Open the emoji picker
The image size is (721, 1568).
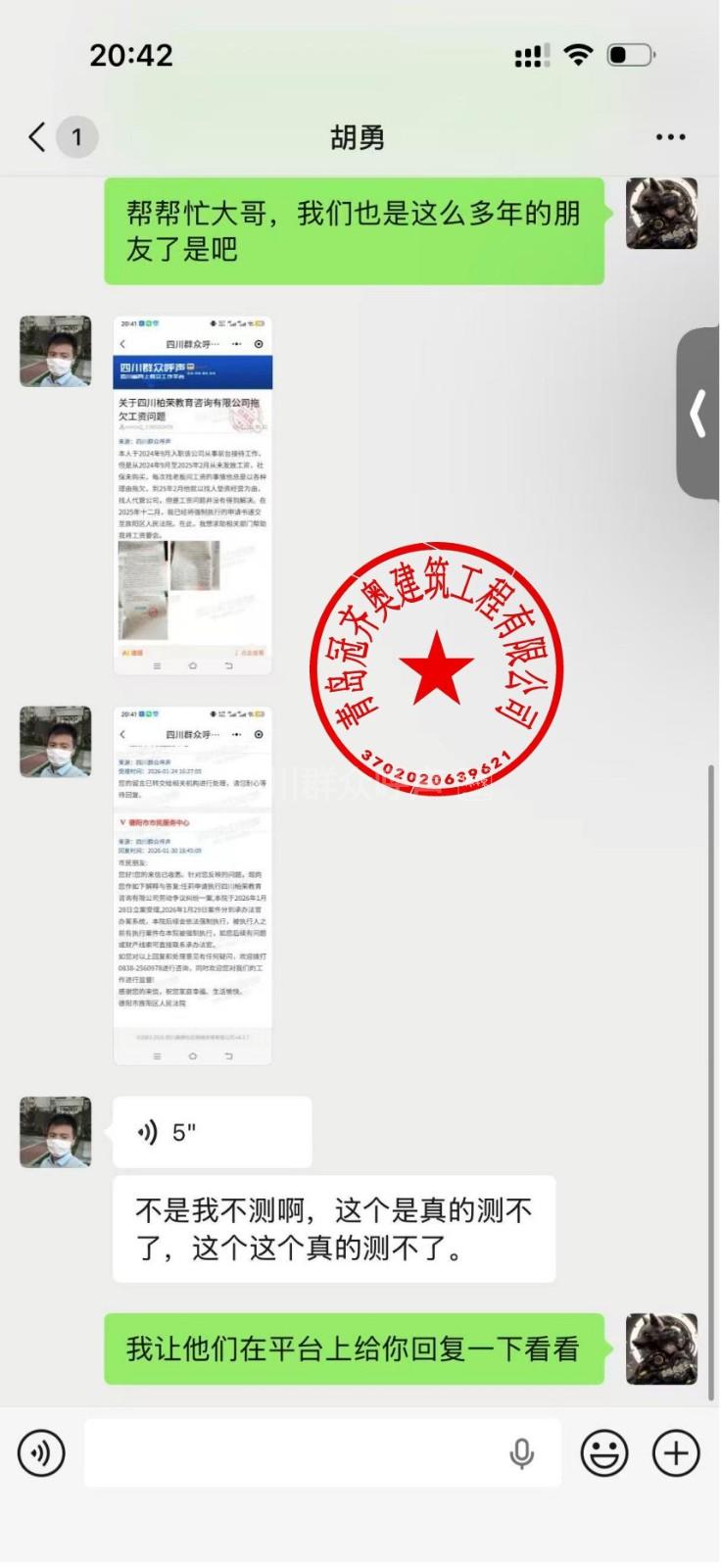[604, 1453]
